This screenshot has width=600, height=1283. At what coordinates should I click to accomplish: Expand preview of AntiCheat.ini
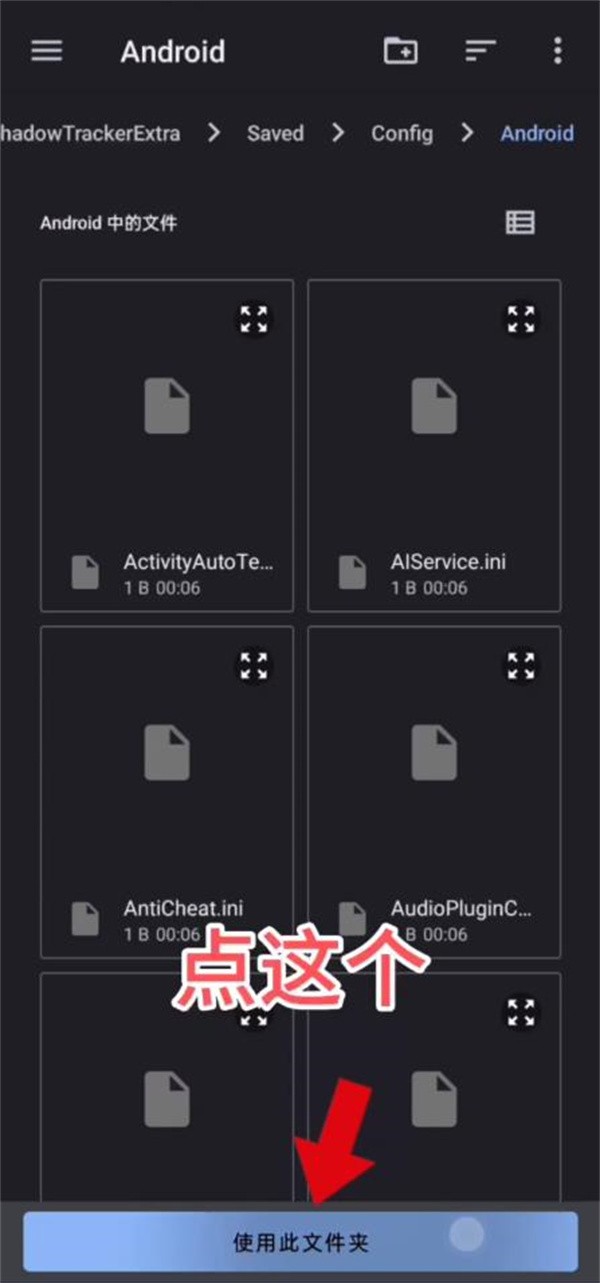pos(254,665)
